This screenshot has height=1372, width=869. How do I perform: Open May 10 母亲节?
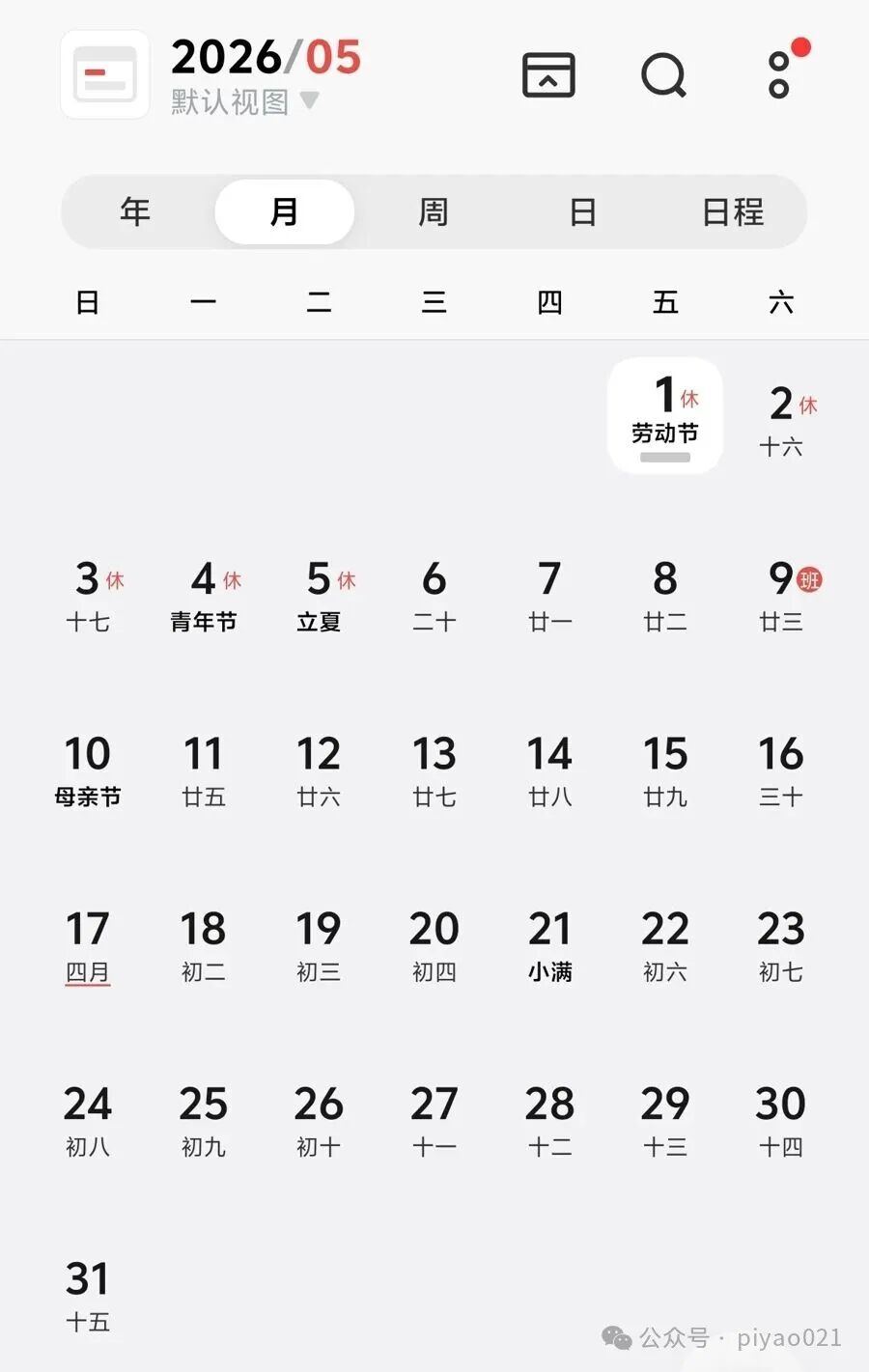click(x=88, y=771)
